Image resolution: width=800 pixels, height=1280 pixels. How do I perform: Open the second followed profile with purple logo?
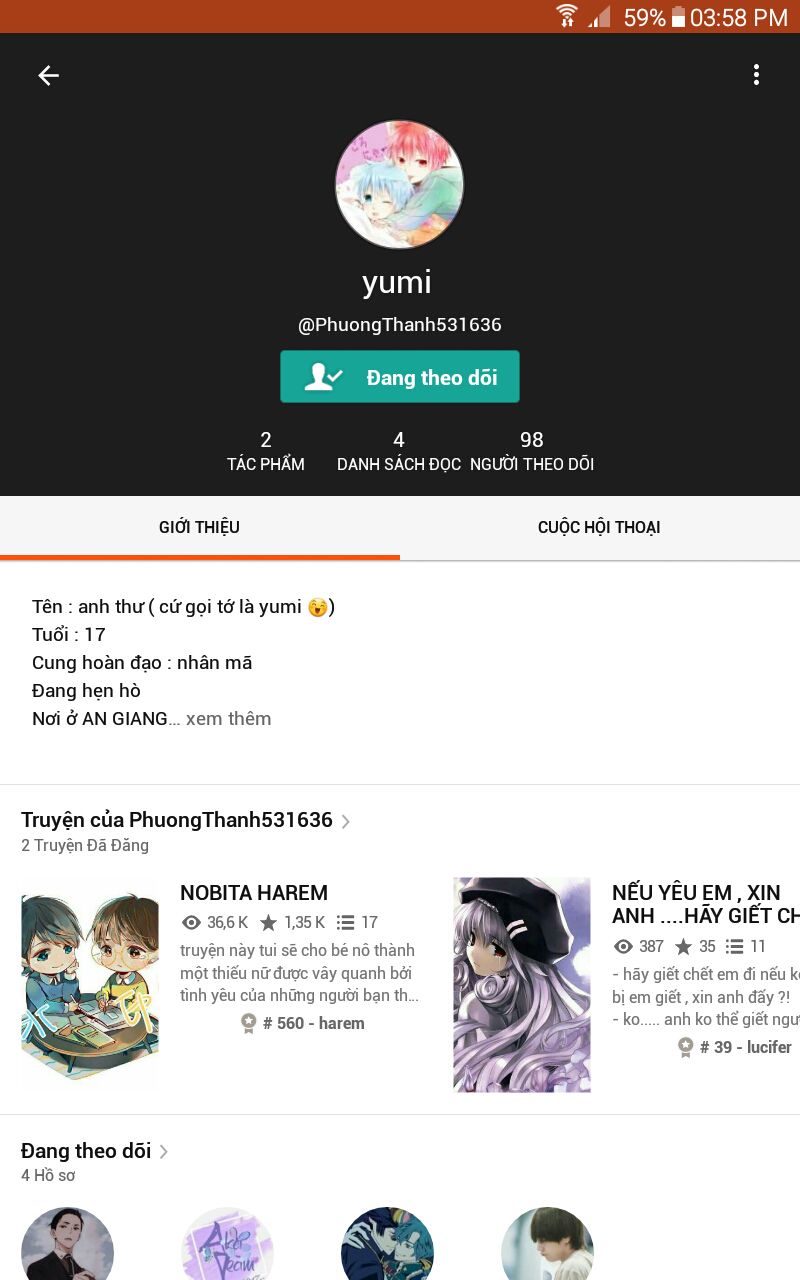[227, 1246]
